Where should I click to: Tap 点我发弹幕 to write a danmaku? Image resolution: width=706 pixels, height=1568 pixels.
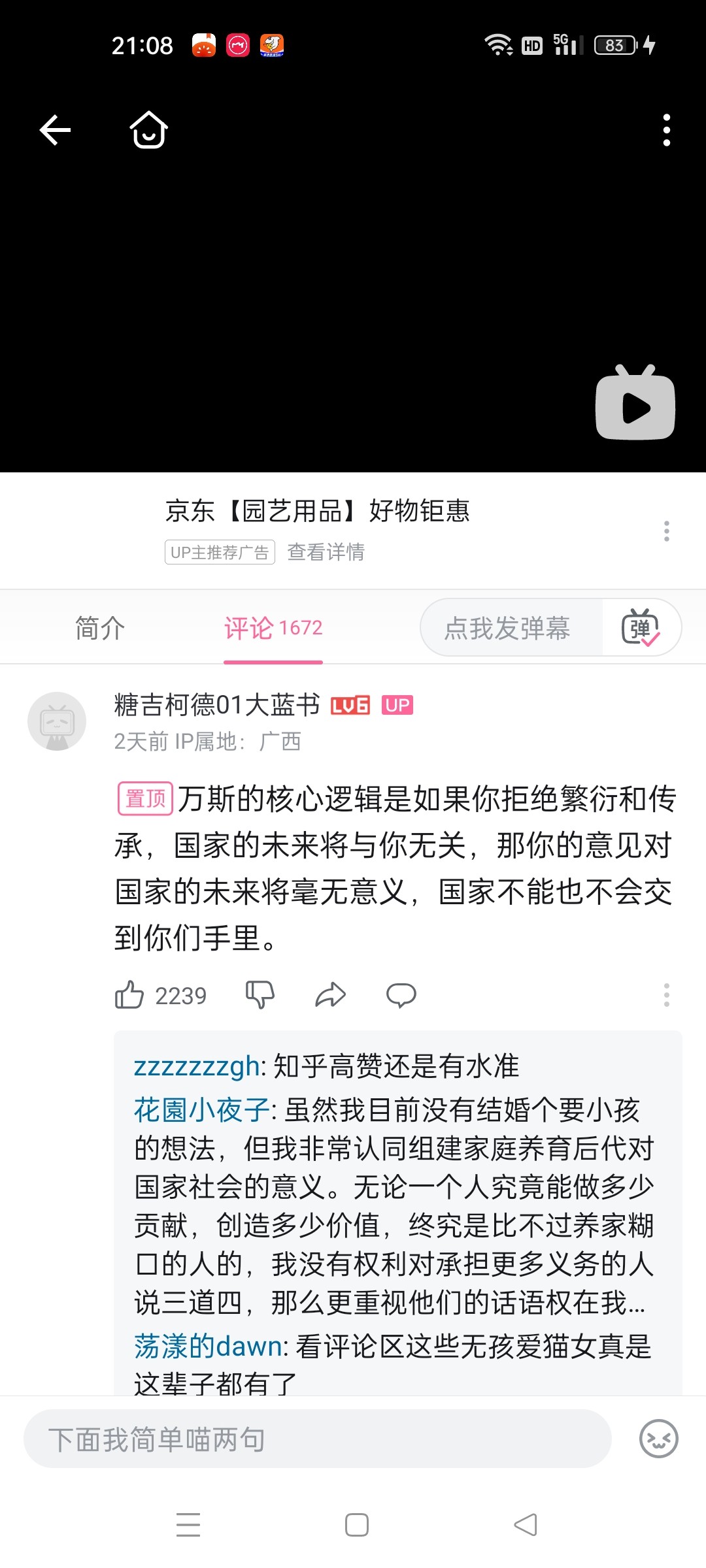click(507, 628)
